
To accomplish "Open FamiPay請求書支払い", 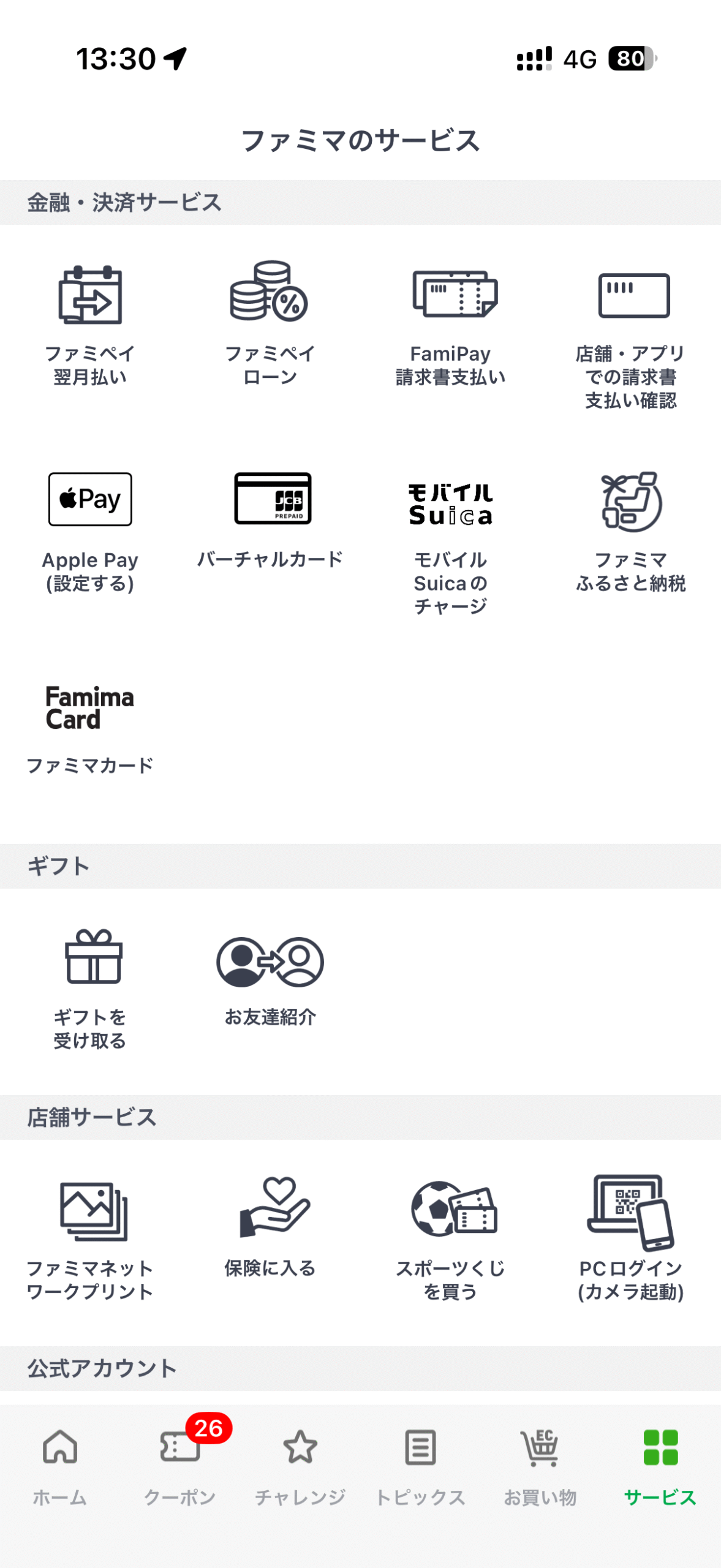I will (x=450, y=323).
